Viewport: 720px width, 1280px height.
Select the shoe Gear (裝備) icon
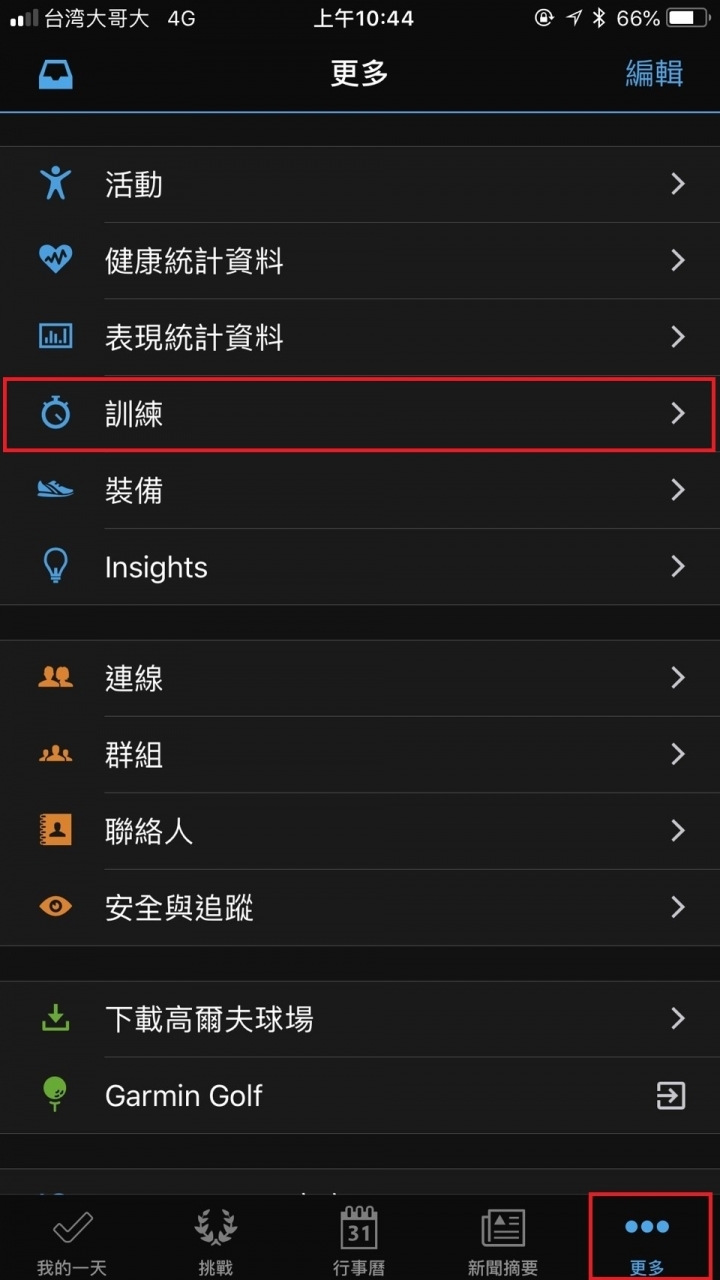(x=57, y=490)
